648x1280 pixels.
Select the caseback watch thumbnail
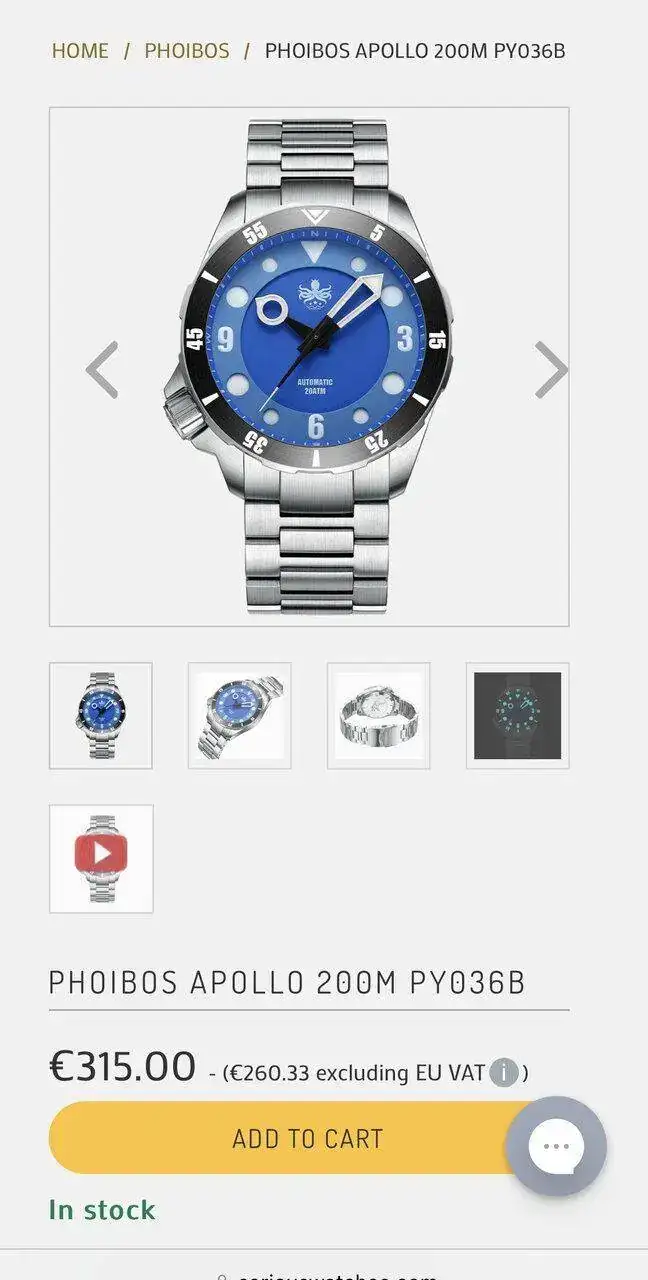tap(378, 715)
